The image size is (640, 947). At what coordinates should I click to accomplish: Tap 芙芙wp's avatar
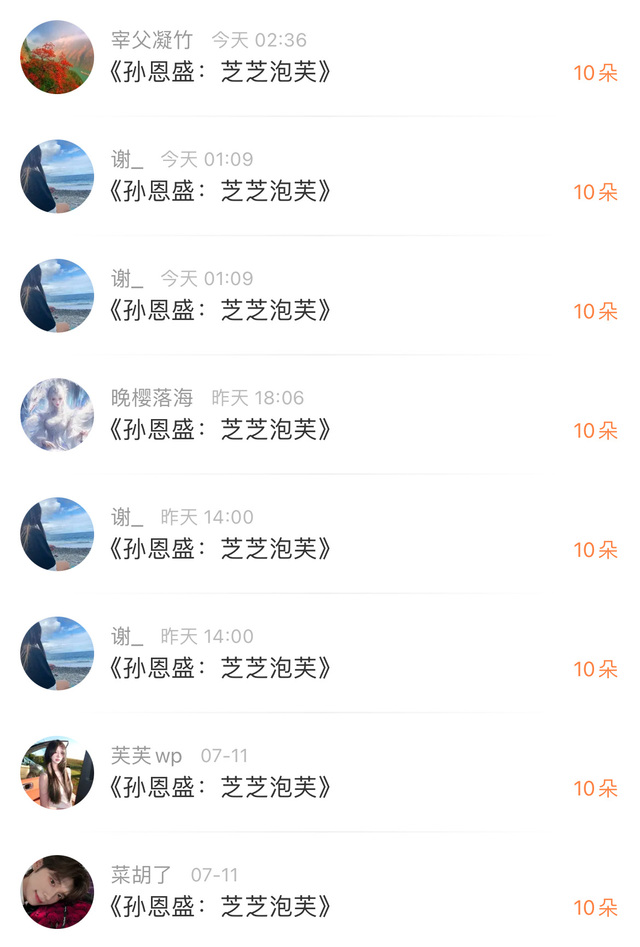click(x=57, y=772)
